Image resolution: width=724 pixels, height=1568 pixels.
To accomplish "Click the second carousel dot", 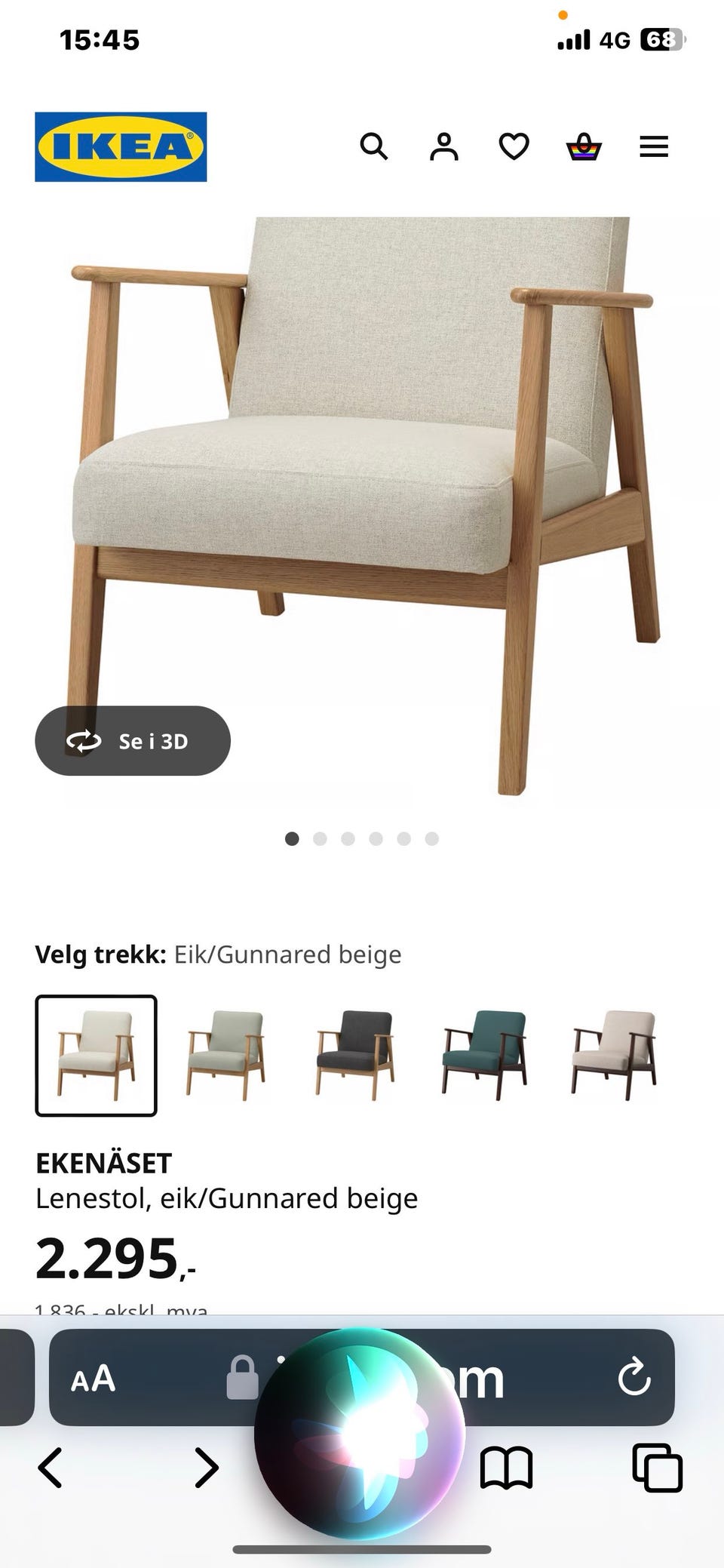I will [320, 838].
